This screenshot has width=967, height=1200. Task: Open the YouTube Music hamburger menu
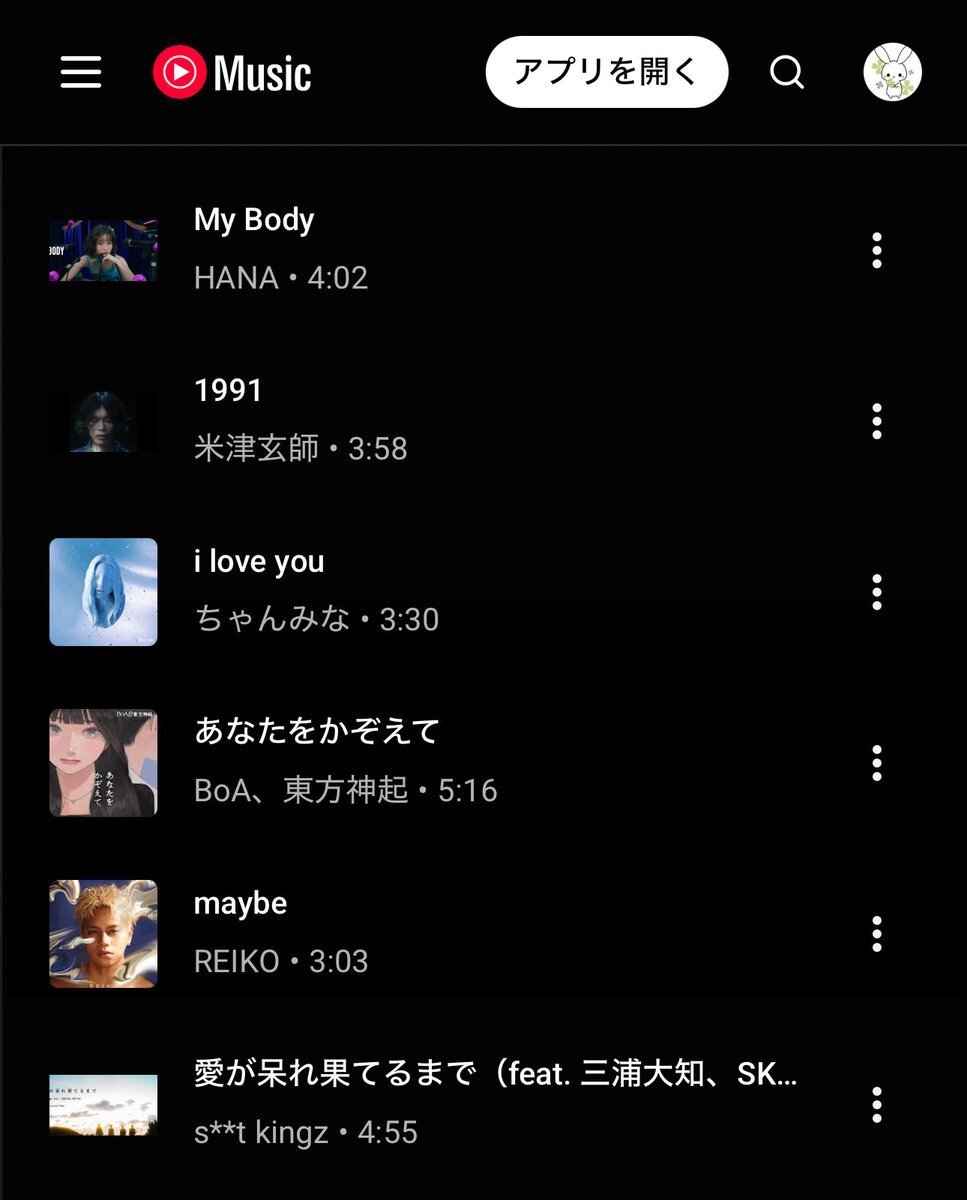[x=80, y=71]
